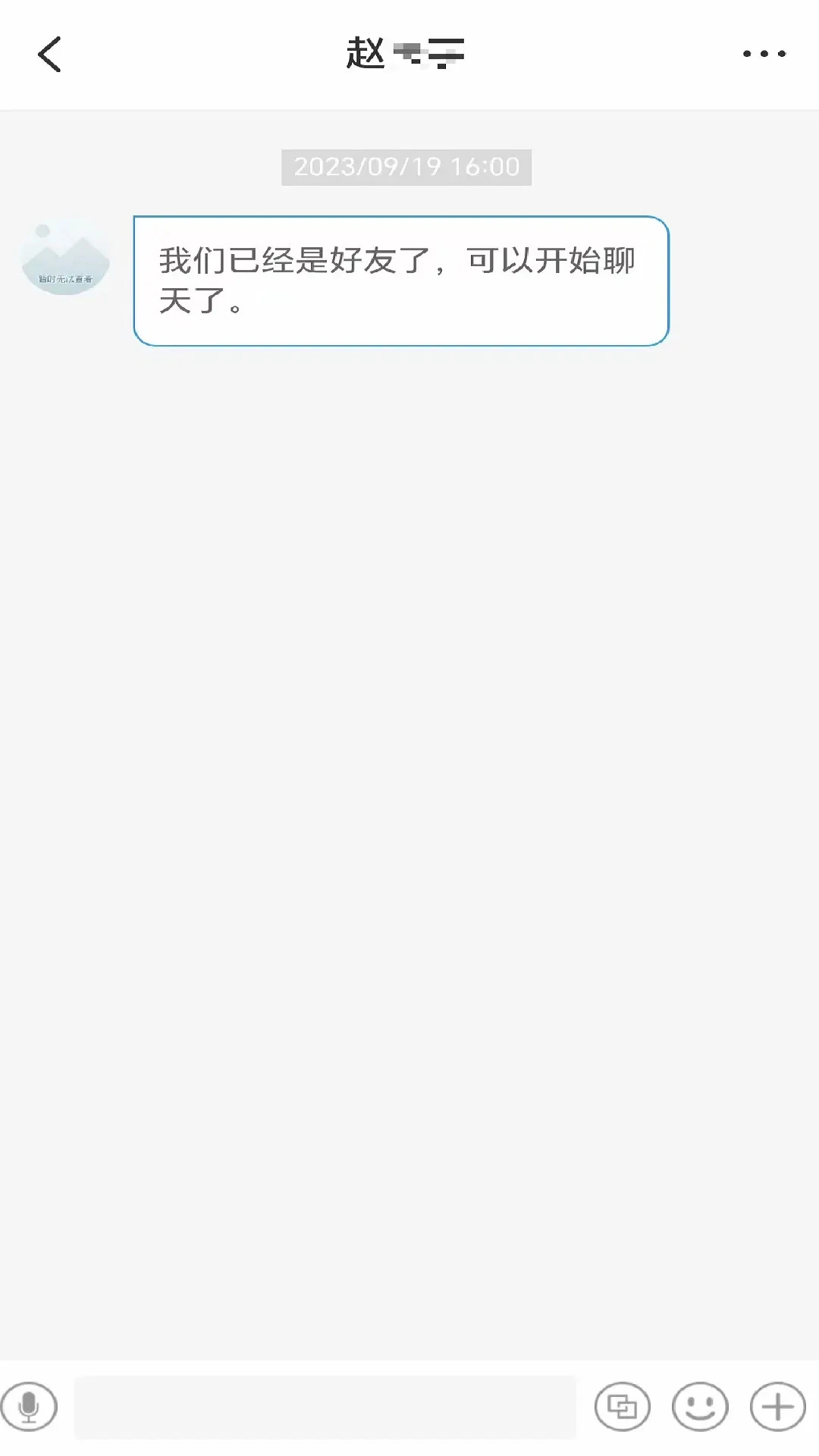
Task: Open the quick phrases icon
Action: pos(623,1407)
